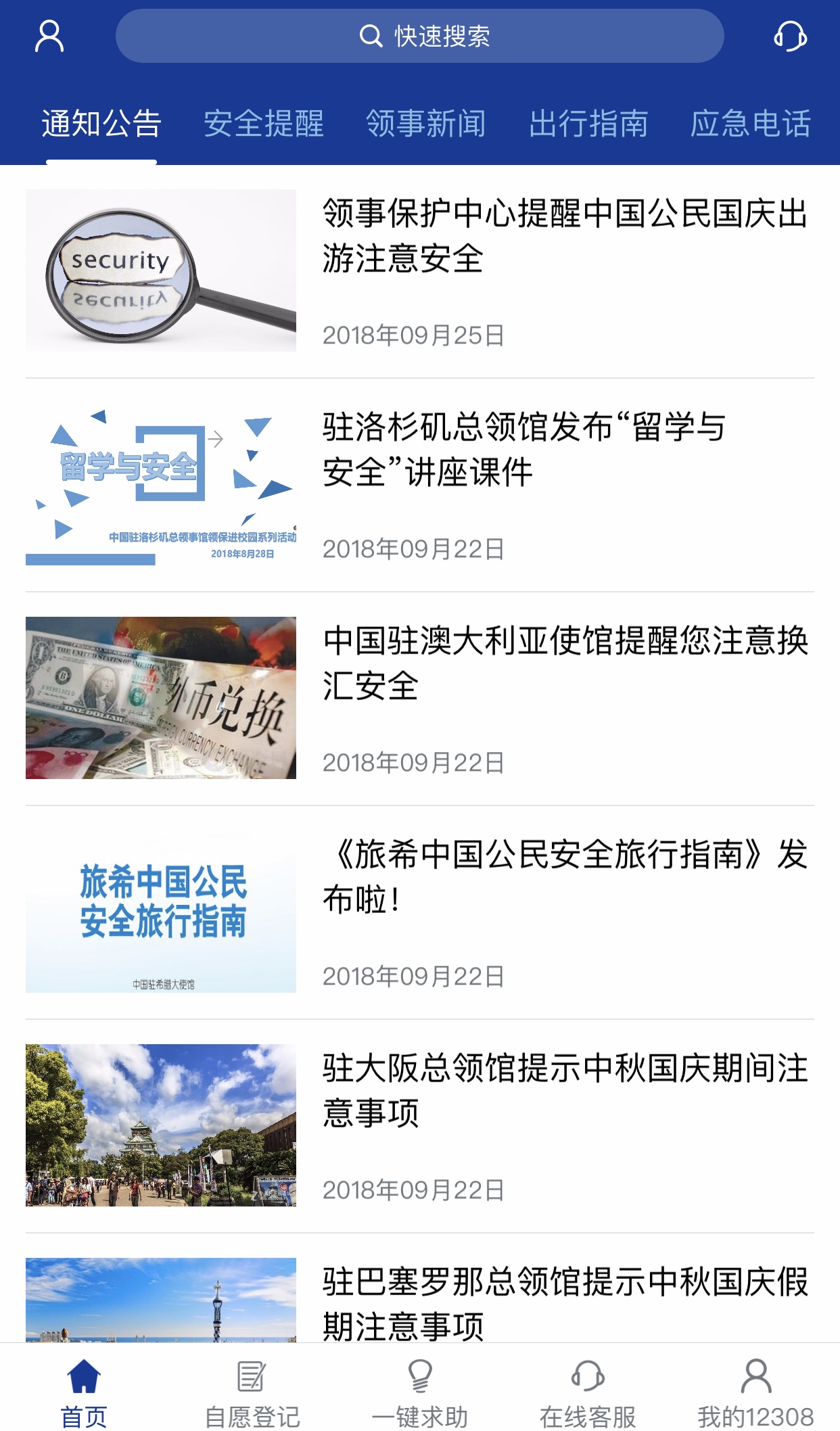View the 应急电话 tab
Screen dimensions: 840x1431
point(751,124)
